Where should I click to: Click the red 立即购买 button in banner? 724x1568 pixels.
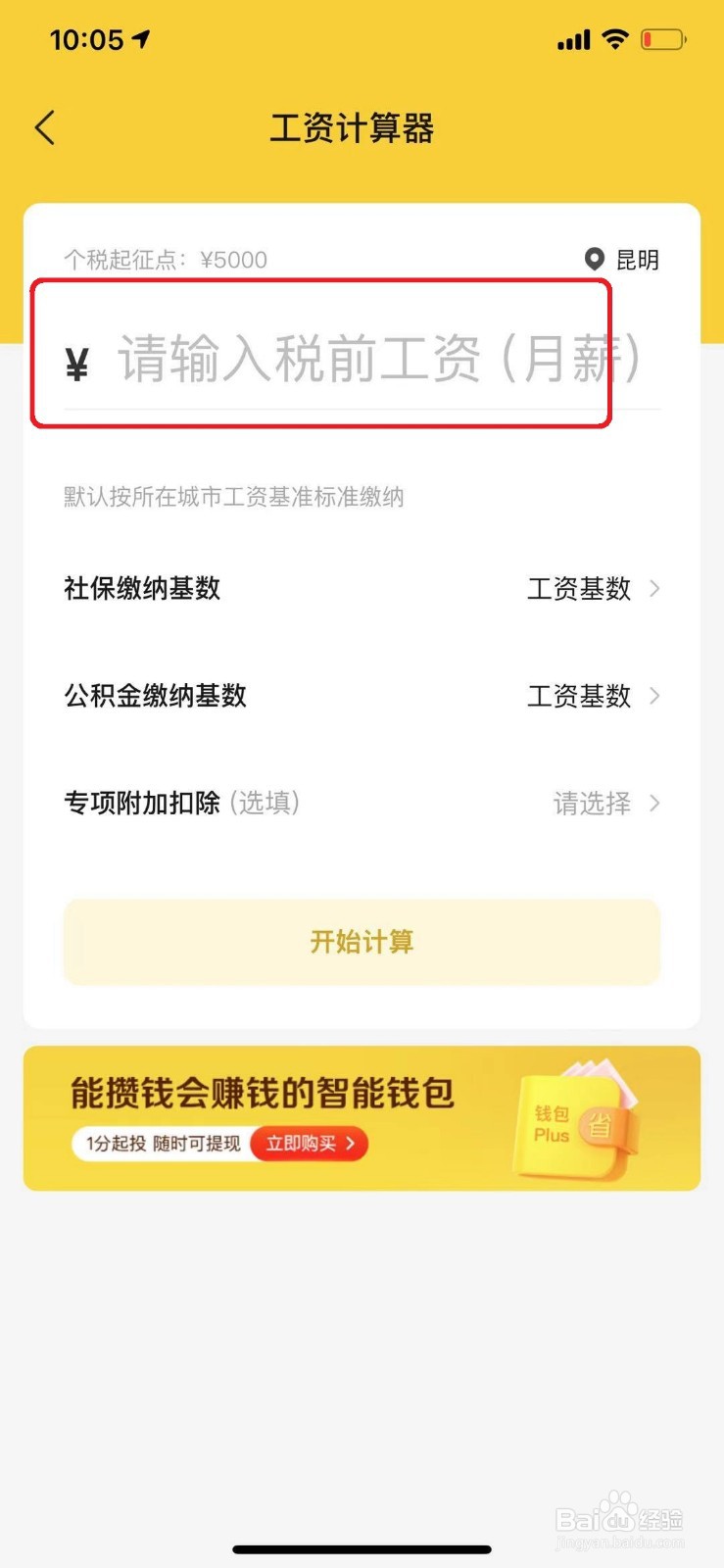click(x=309, y=1143)
